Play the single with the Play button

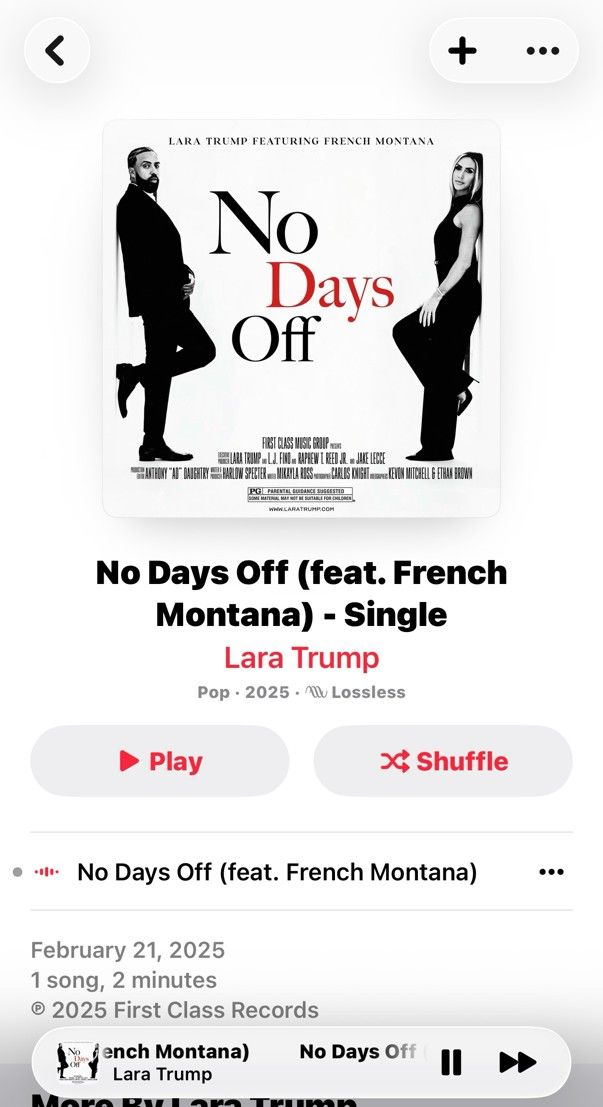160,761
